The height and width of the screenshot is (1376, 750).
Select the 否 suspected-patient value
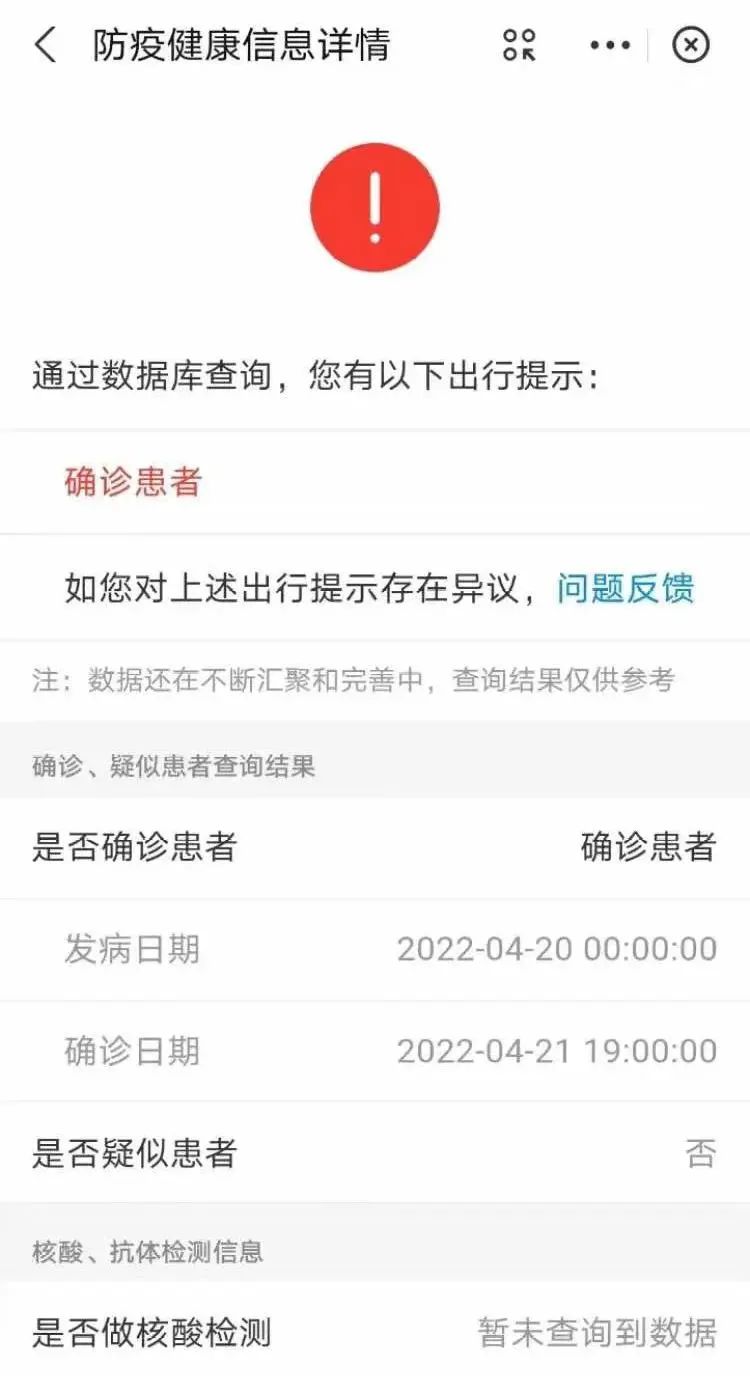pyautogui.click(x=702, y=1154)
